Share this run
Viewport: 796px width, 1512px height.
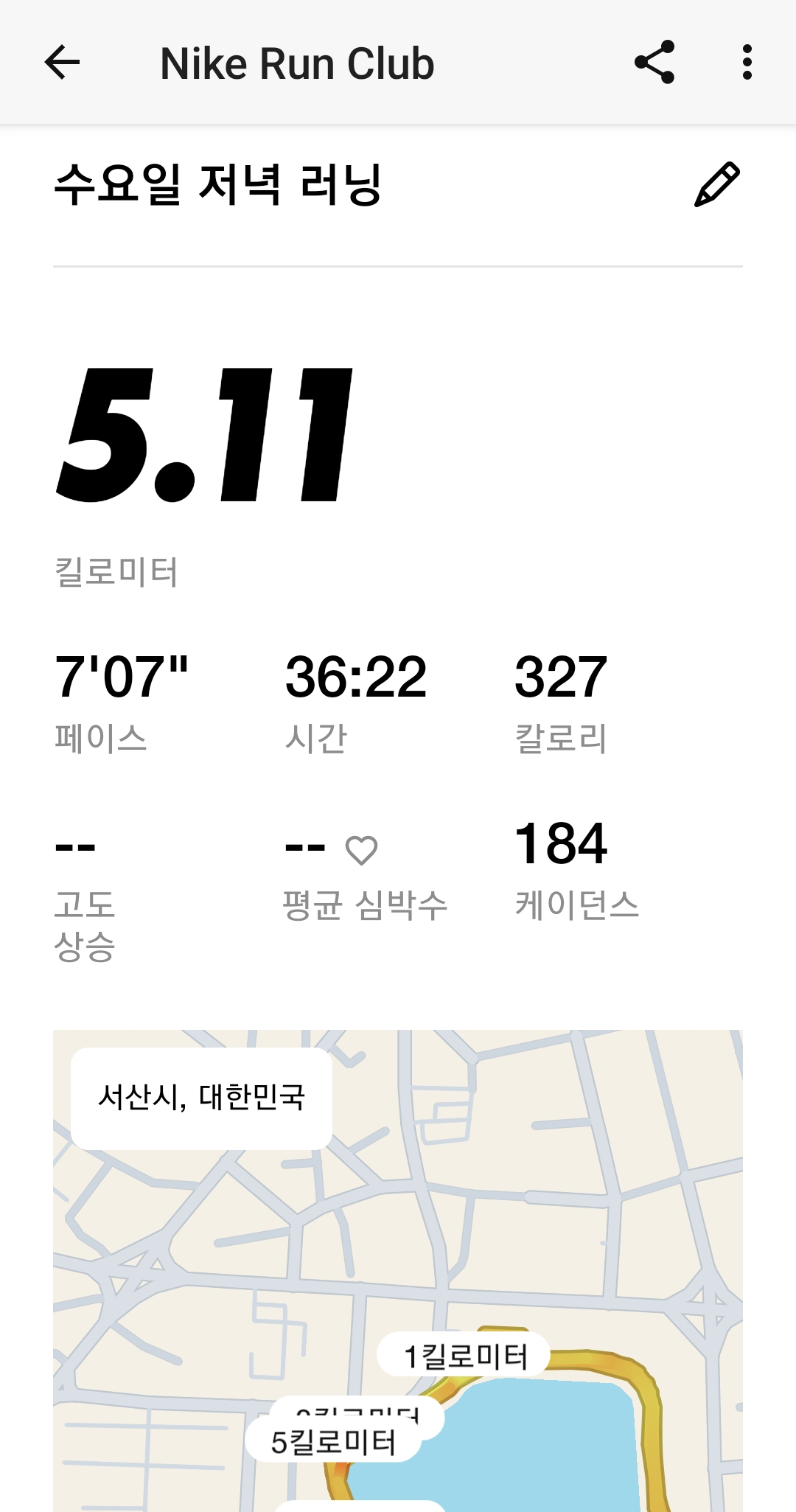coord(654,62)
